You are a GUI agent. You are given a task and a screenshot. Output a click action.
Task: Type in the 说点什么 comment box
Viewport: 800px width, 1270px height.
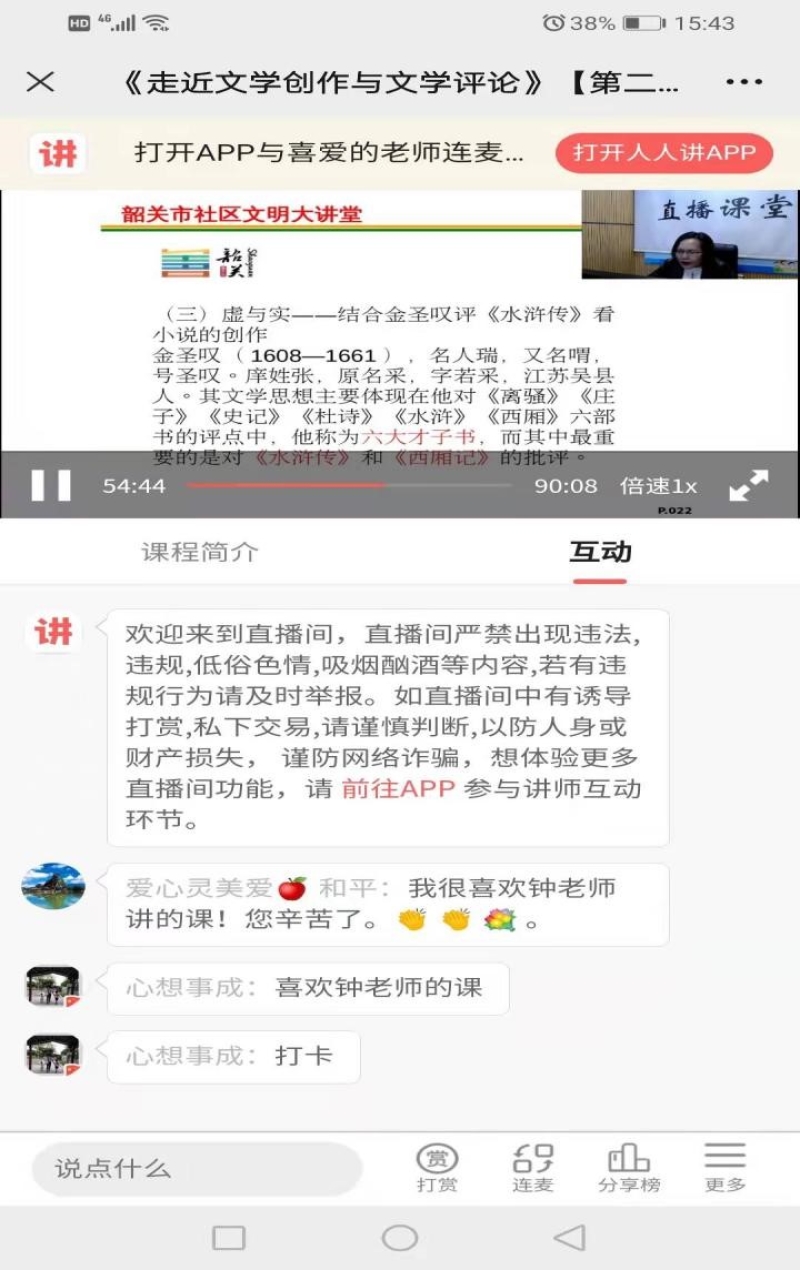196,1168
